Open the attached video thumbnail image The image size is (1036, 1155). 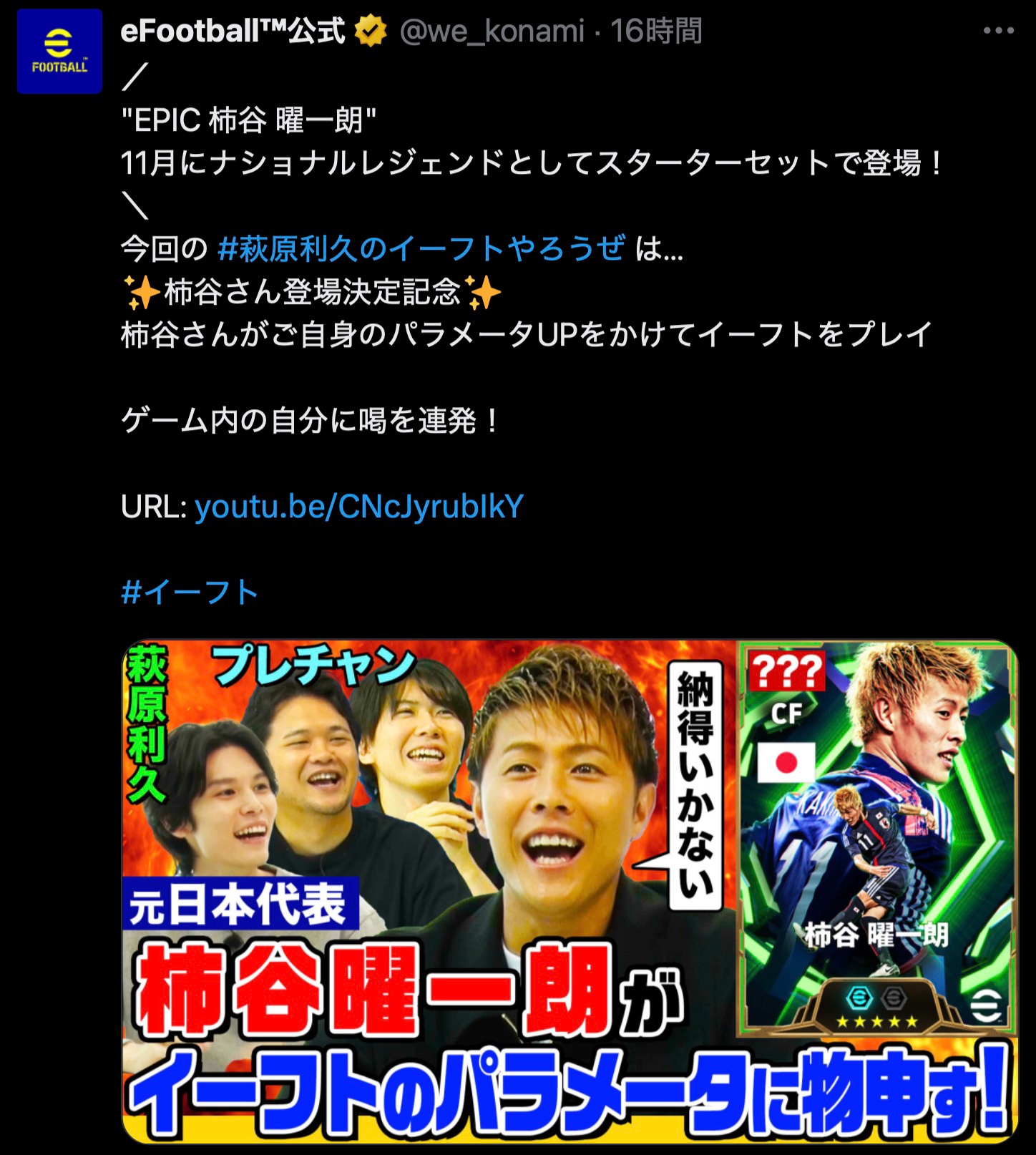coord(569,891)
